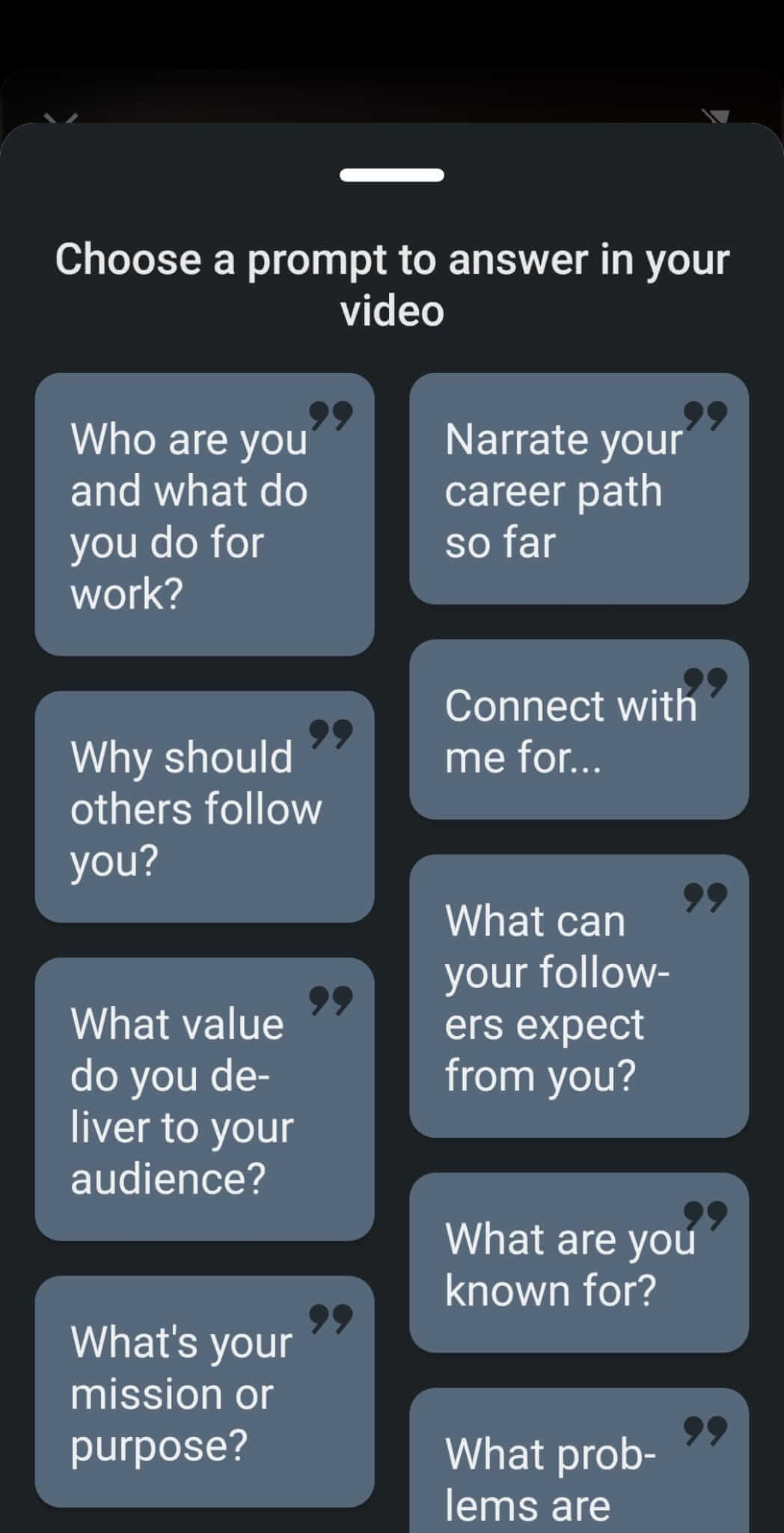The width and height of the screenshot is (784, 1533).
Task: Choose 'What can your followers expect' prompt
Action: coord(578,996)
